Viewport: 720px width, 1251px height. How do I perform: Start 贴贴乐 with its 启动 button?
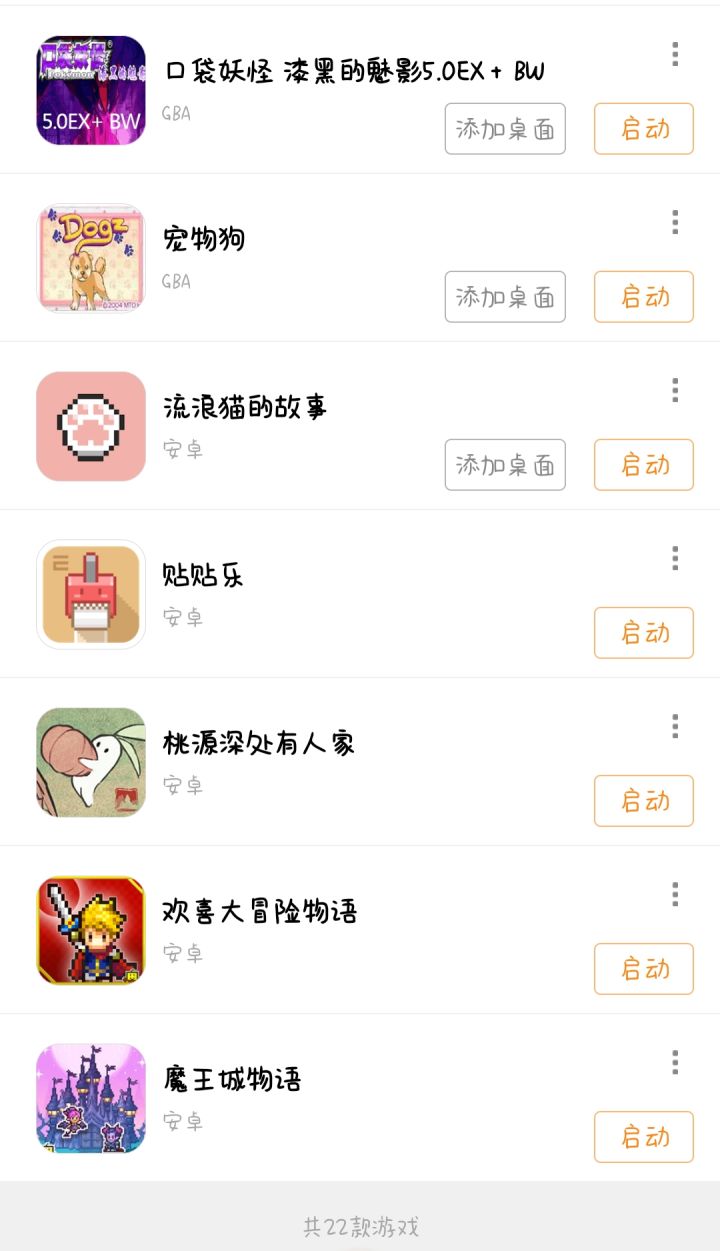click(643, 633)
